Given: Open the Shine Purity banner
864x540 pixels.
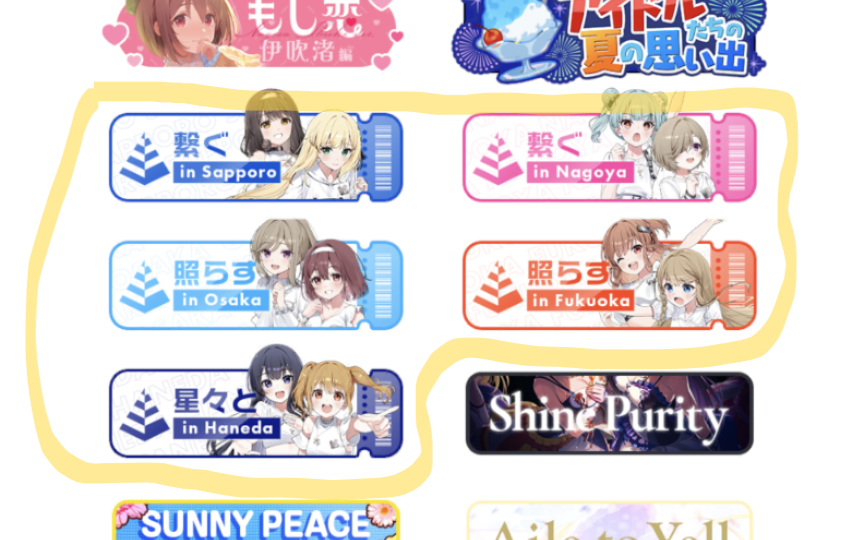Looking at the screenshot, I should (609, 413).
